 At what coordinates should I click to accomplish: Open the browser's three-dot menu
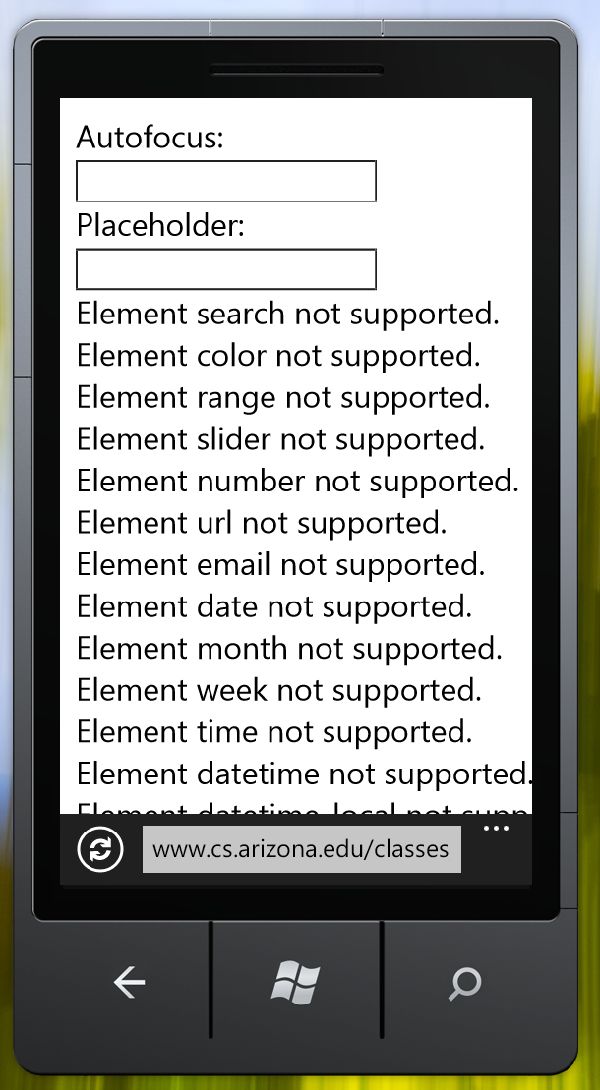coord(496,829)
